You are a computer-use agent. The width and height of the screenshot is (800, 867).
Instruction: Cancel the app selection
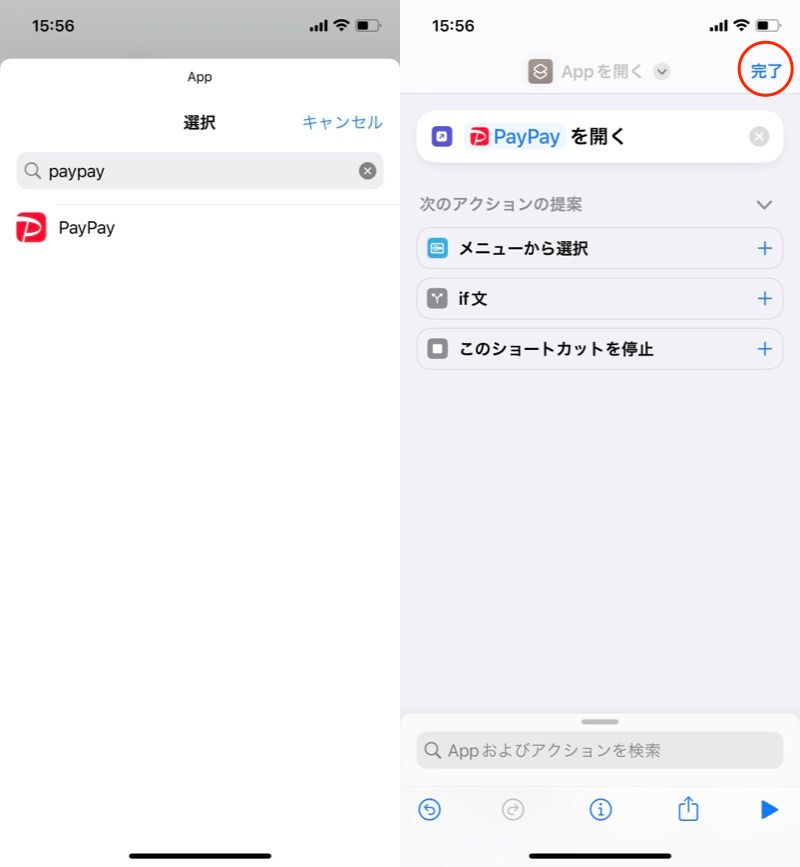pos(342,123)
